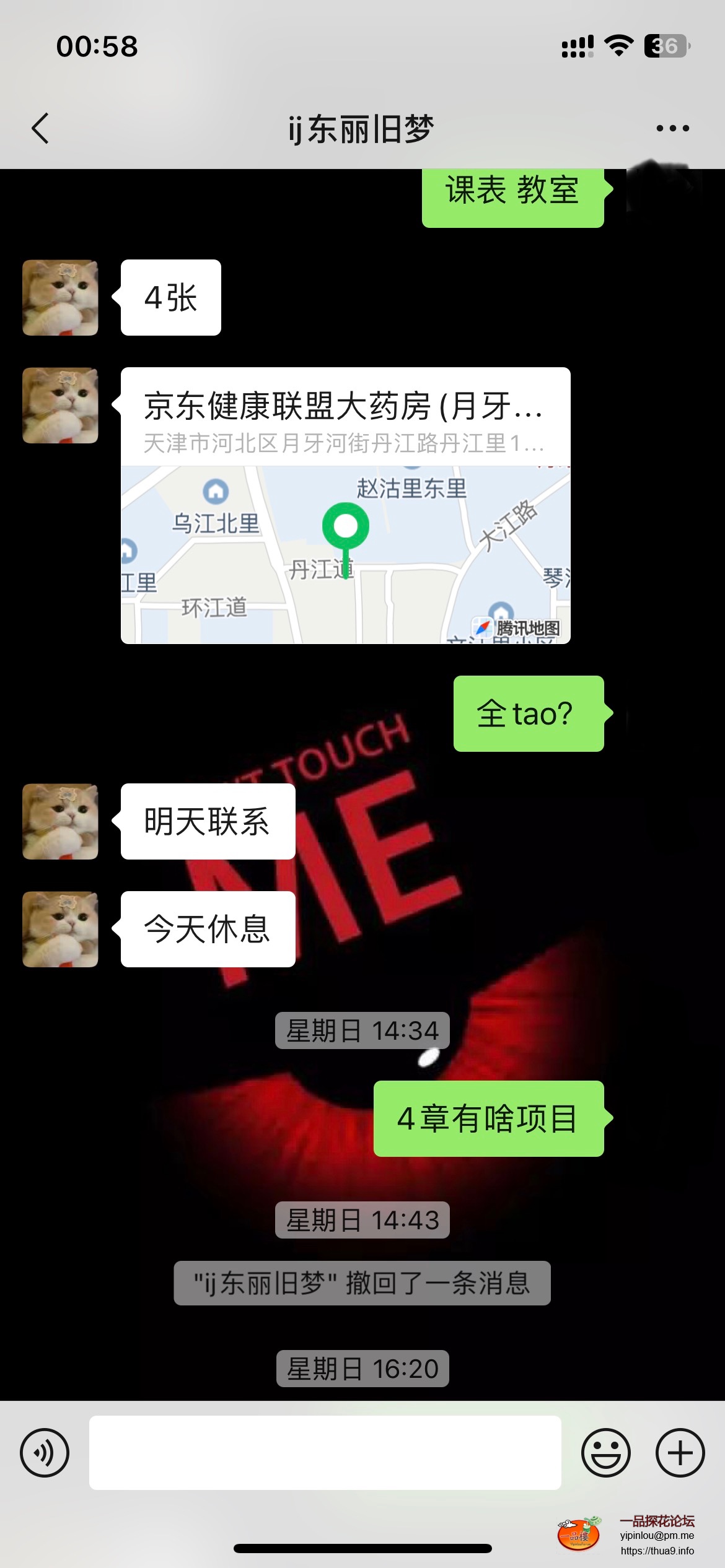The image size is (725, 1568).
Task: Go back to the chat list
Action: 40,129
